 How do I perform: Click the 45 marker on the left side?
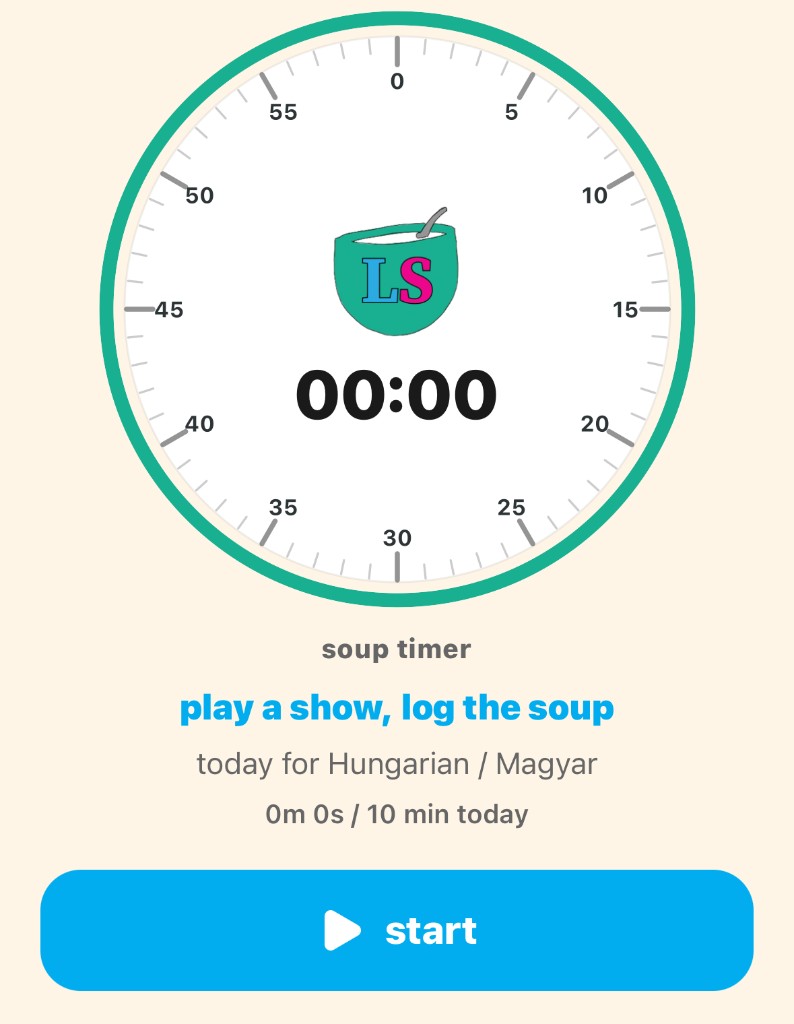[x=168, y=311]
